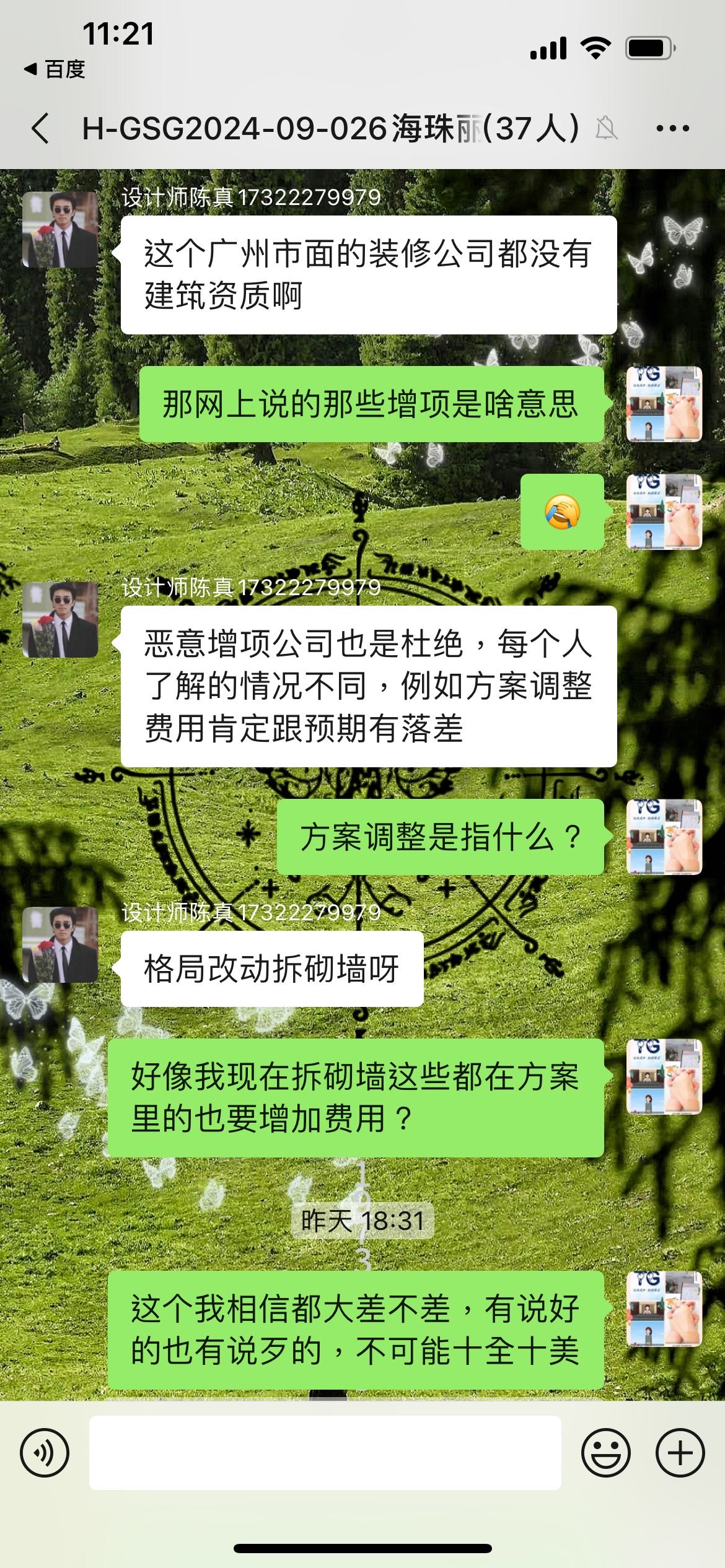Image resolution: width=725 pixels, height=1568 pixels.
Task: Open the three-dot chat info menu
Action: (x=672, y=129)
